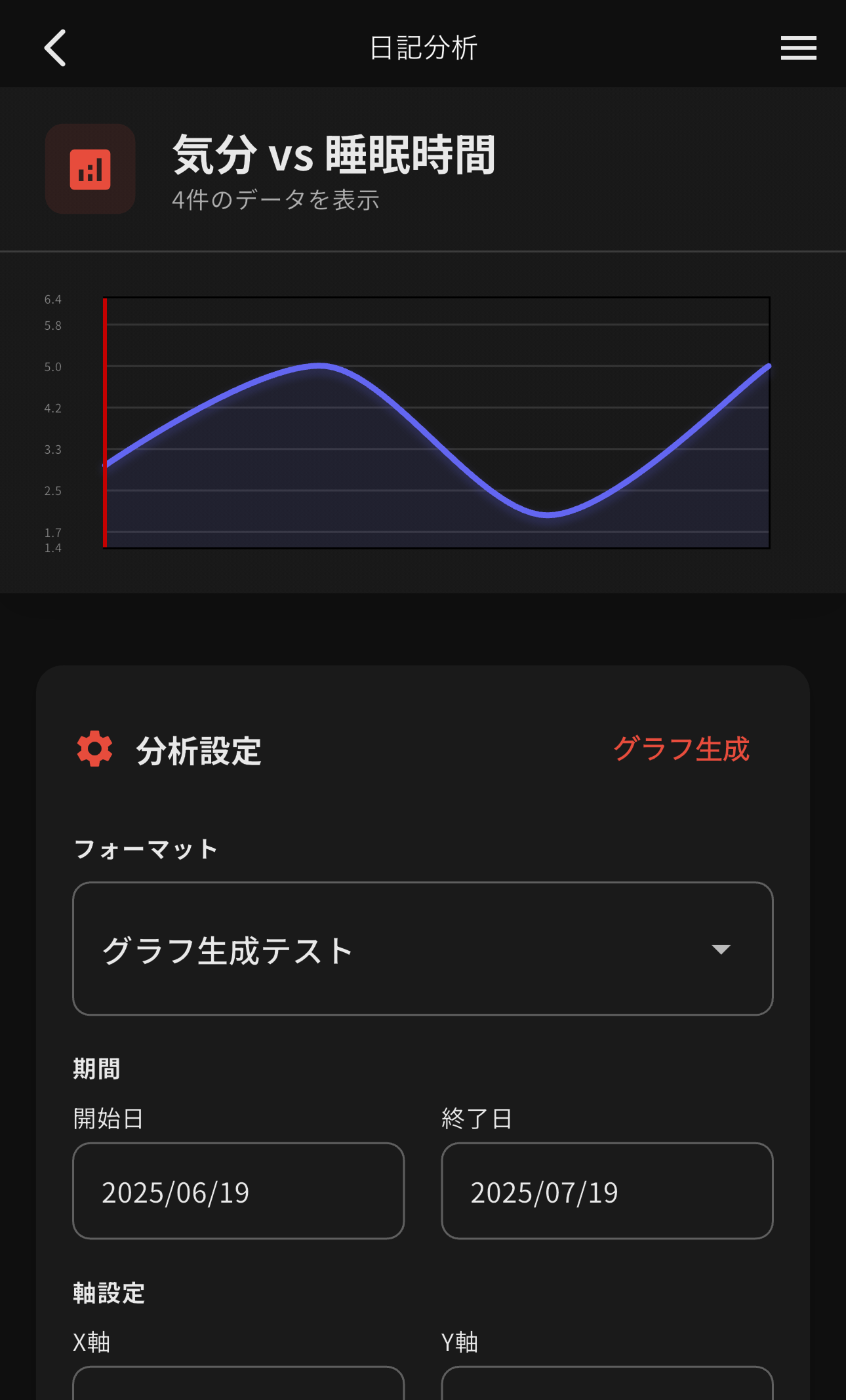The height and width of the screenshot is (1400, 846).
Task: Tap the back arrow to leave 日記分析
Action: 55,48
